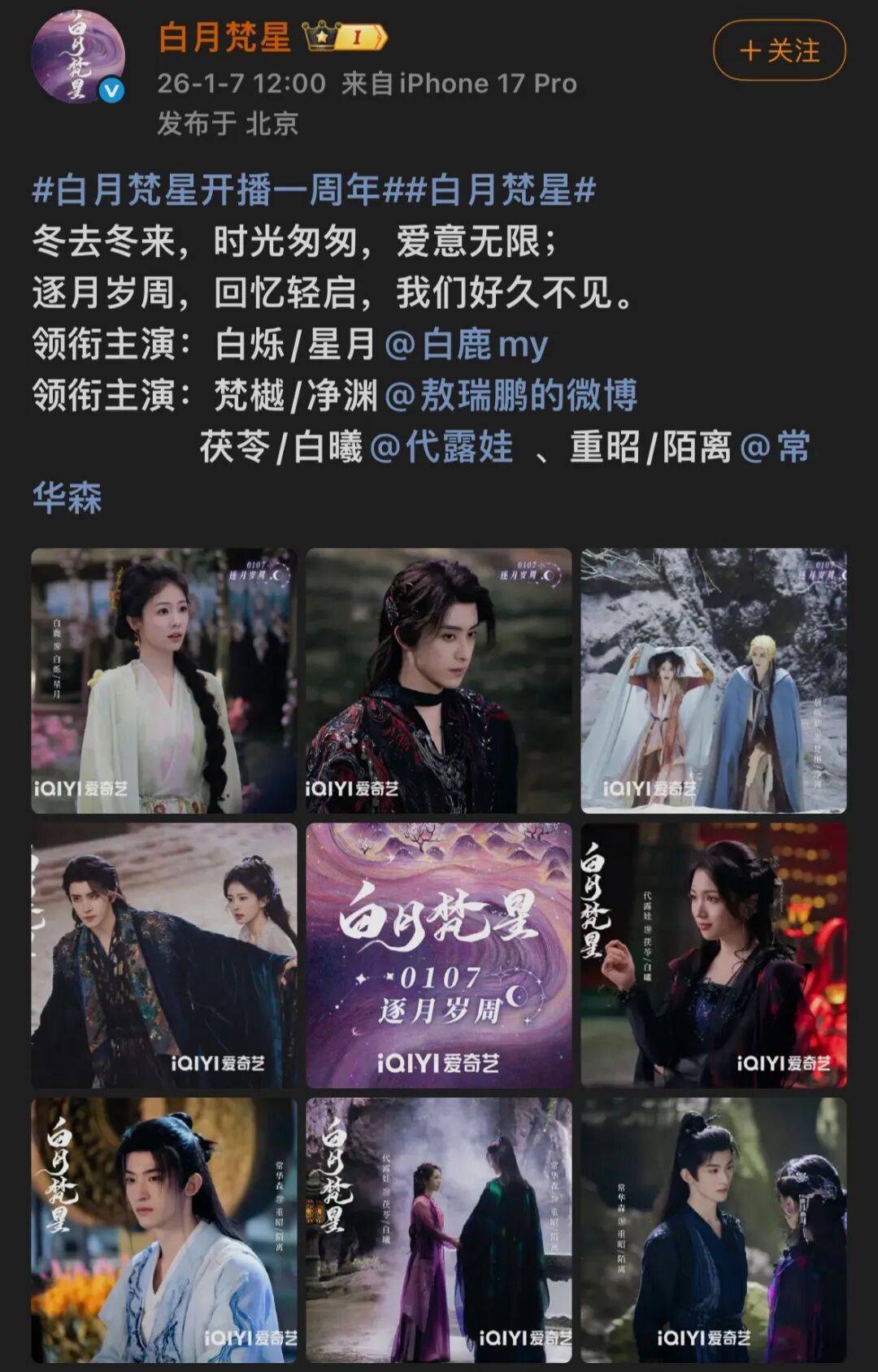Open photo of man in pale blue robe
This screenshot has height=1372, width=878.
[163, 1230]
